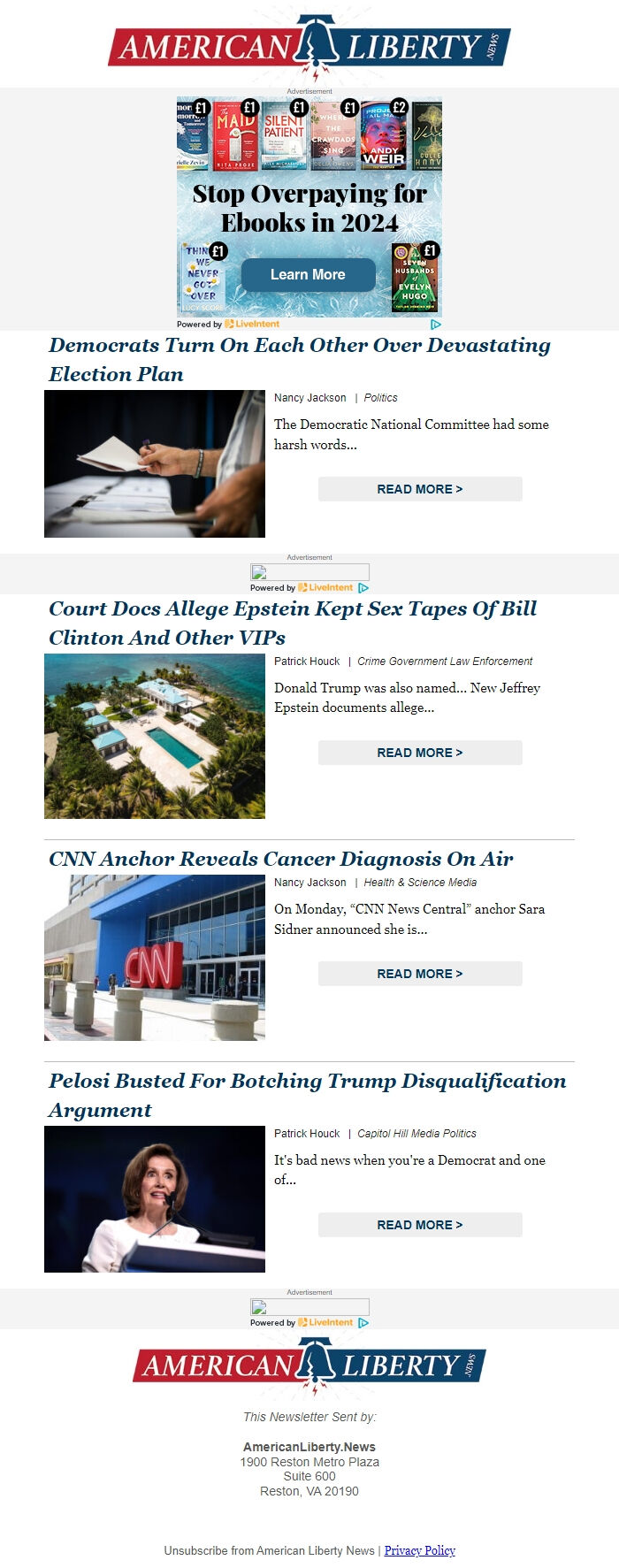Read more on the Pelosi story

420,1225
